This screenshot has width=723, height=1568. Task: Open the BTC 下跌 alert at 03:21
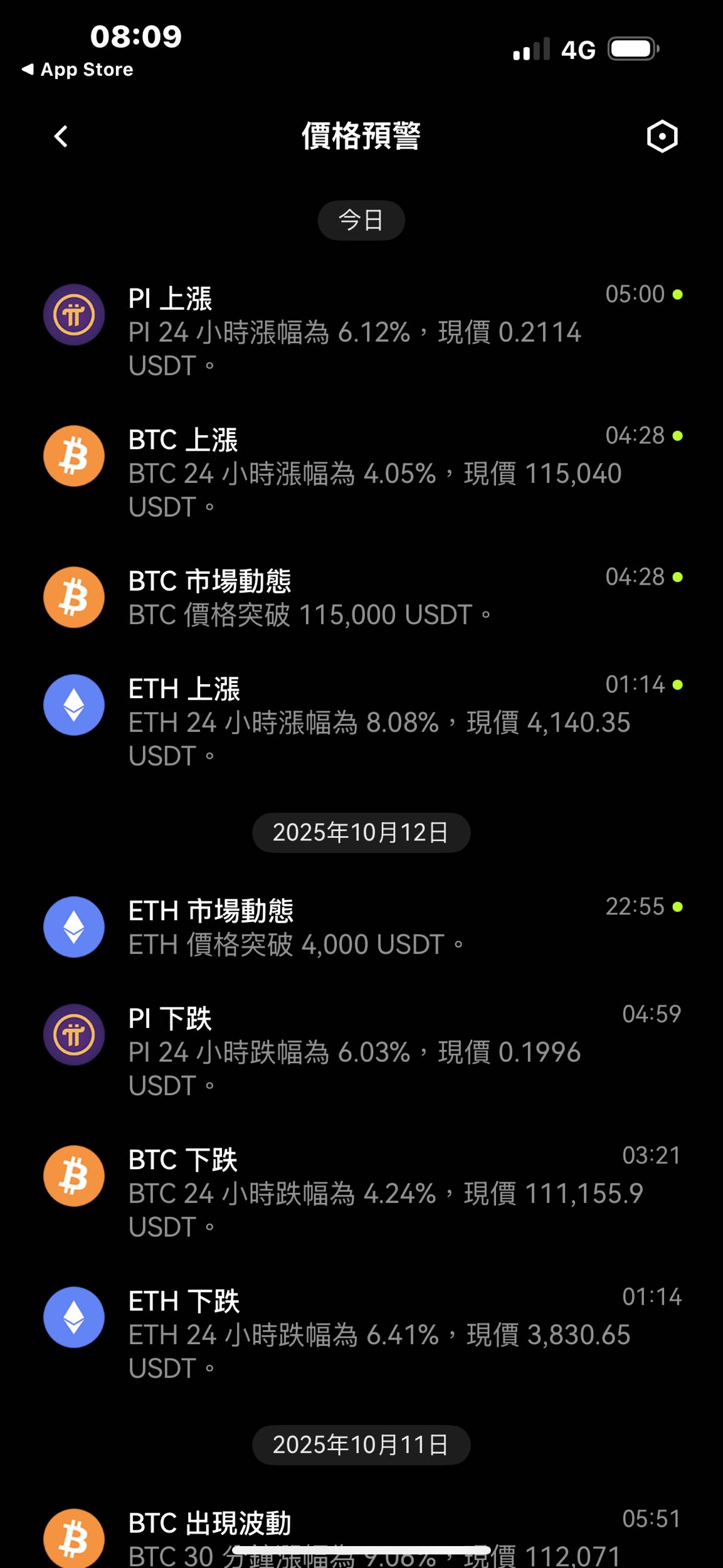(x=361, y=1192)
